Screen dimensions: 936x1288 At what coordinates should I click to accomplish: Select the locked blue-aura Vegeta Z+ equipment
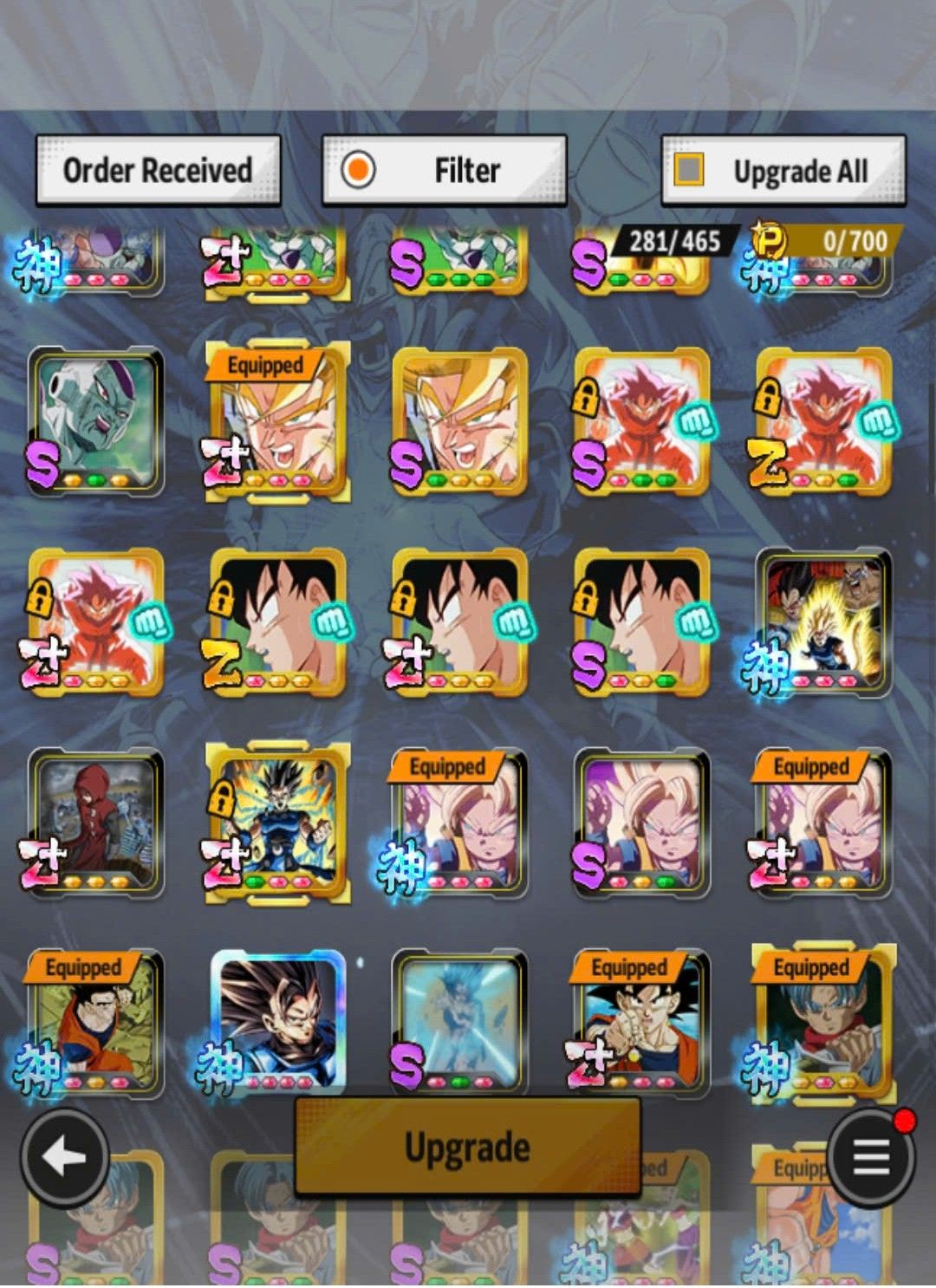[277, 822]
